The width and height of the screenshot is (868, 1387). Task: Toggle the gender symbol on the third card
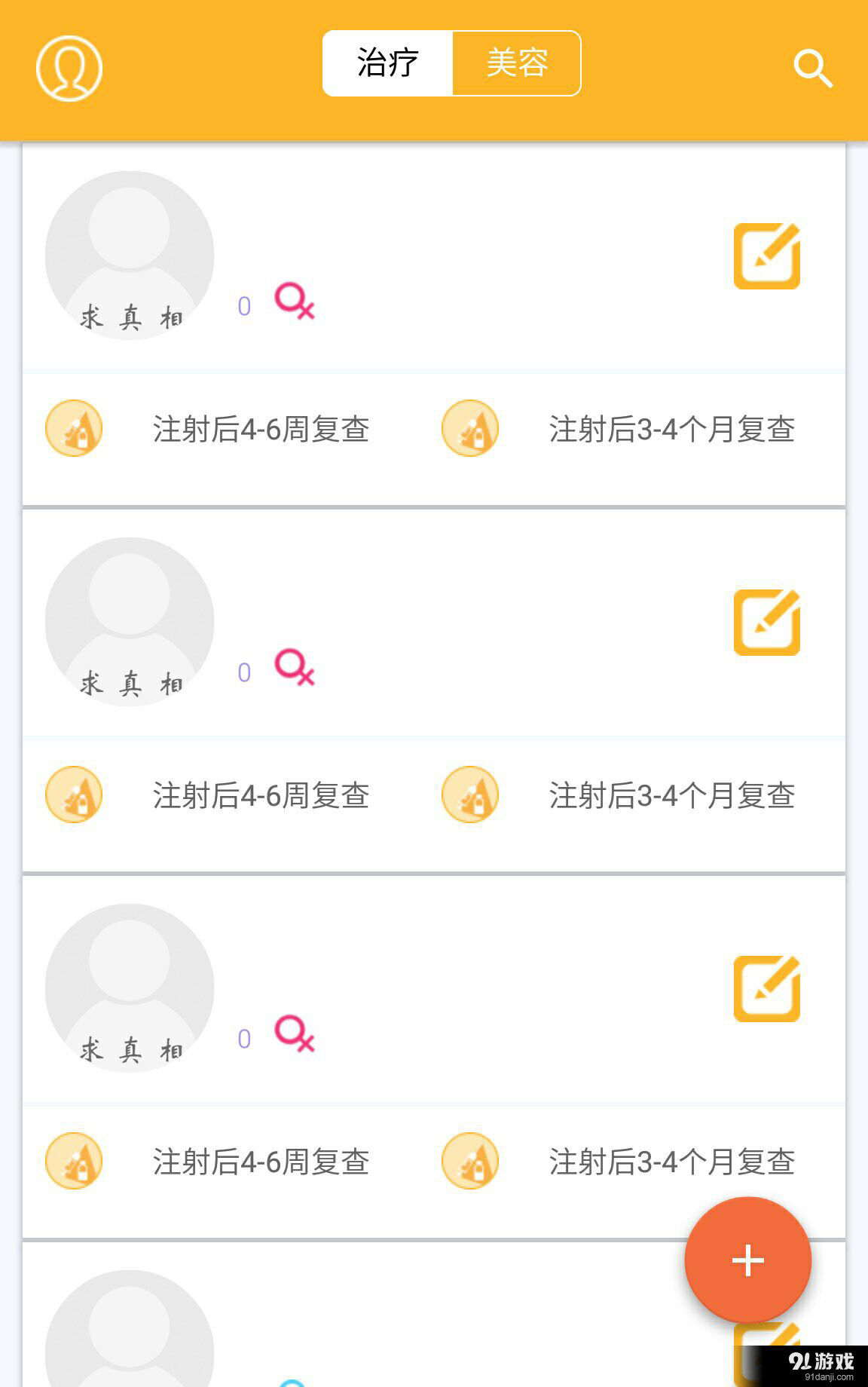(x=294, y=1036)
